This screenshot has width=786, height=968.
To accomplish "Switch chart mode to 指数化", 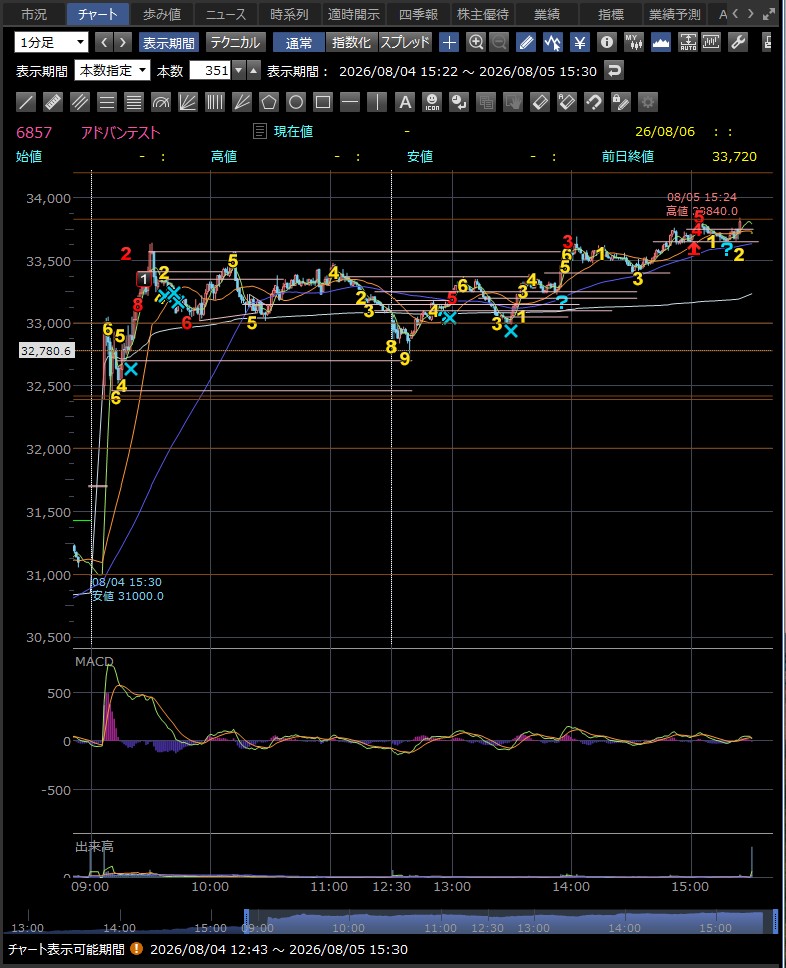I will point(351,43).
